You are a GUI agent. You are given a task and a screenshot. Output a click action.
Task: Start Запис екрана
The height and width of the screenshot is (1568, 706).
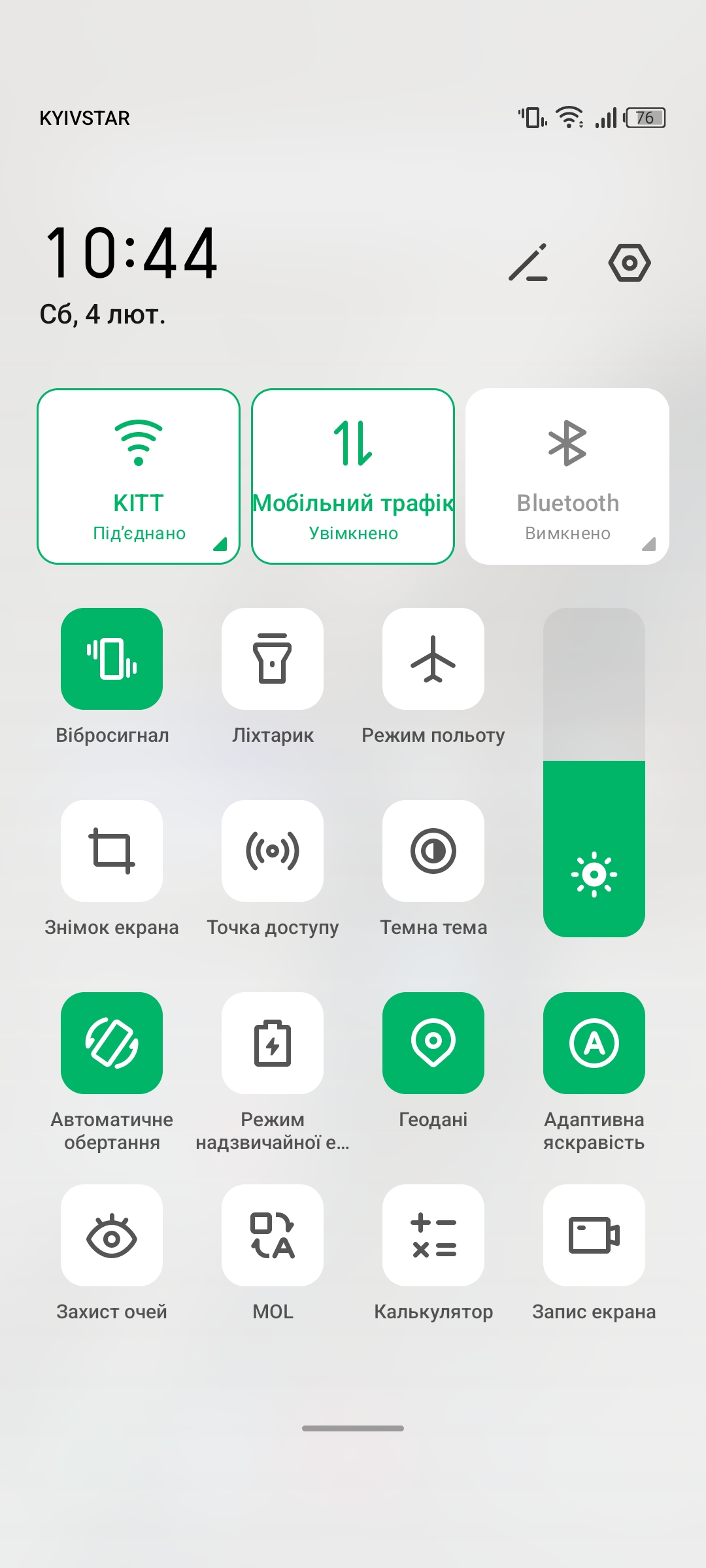tap(594, 1235)
